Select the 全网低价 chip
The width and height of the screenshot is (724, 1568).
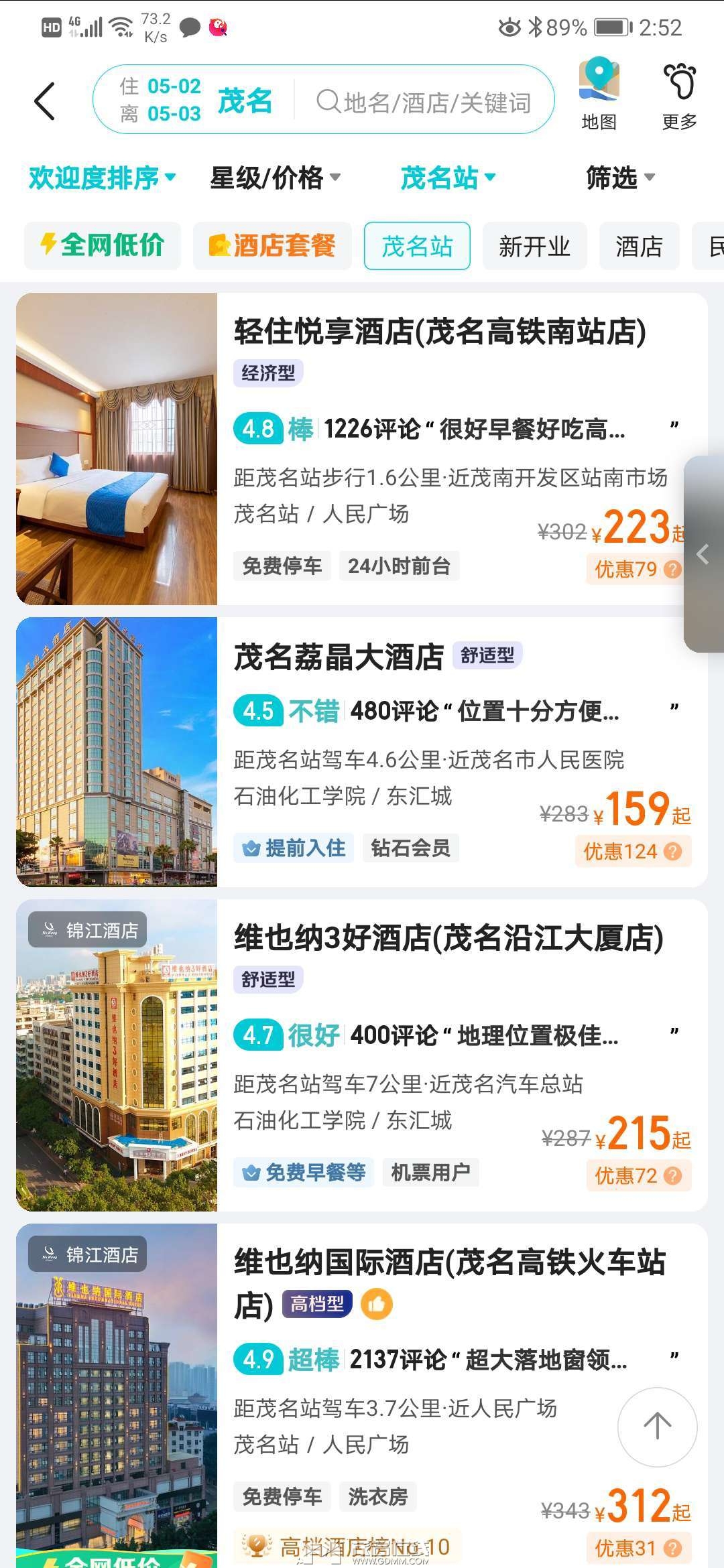tap(103, 246)
